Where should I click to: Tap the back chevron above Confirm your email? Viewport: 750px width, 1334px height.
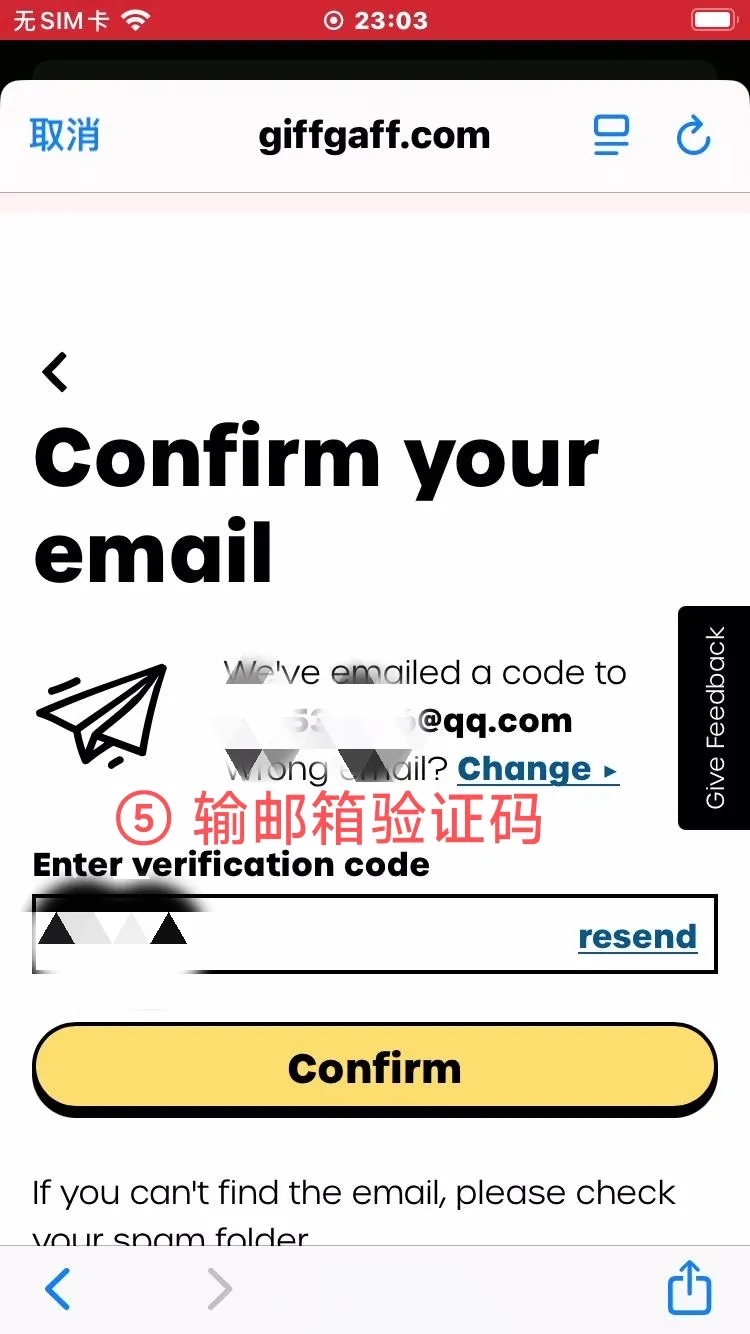[55, 371]
